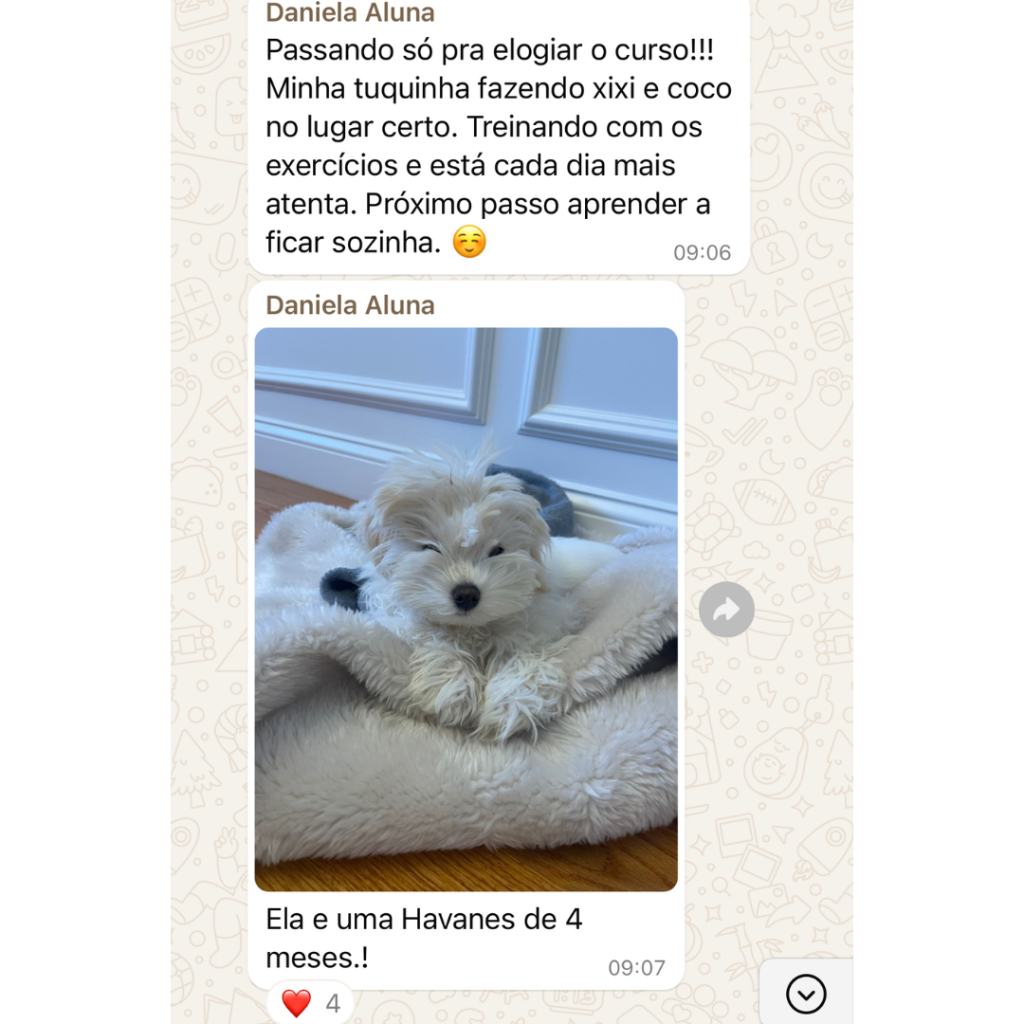Screen dimensions: 1024x1024
Task: Open the Havanes puppy photo full screen
Action: [x=466, y=609]
